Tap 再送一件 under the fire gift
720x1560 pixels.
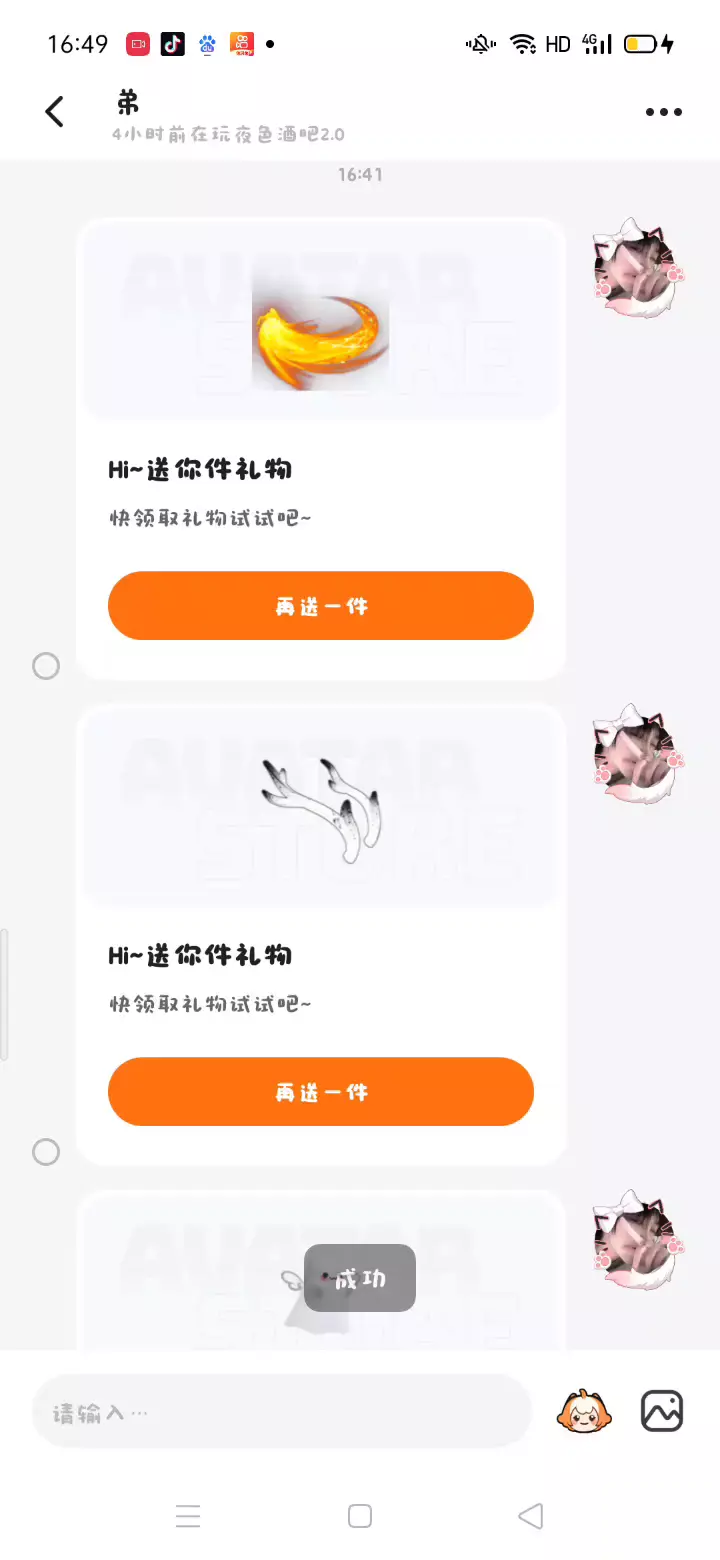click(321, 606)
